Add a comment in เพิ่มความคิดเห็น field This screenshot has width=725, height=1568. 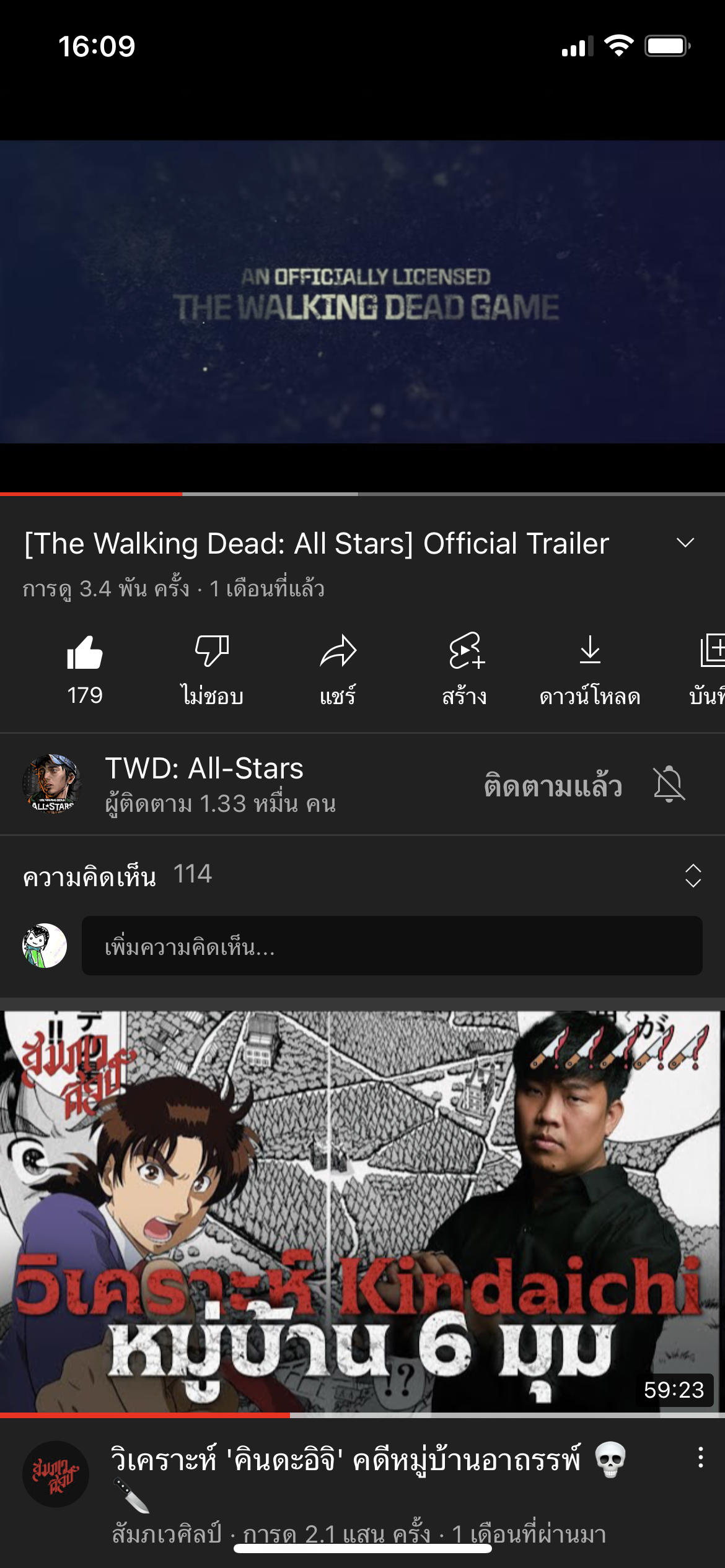point(392,946)
